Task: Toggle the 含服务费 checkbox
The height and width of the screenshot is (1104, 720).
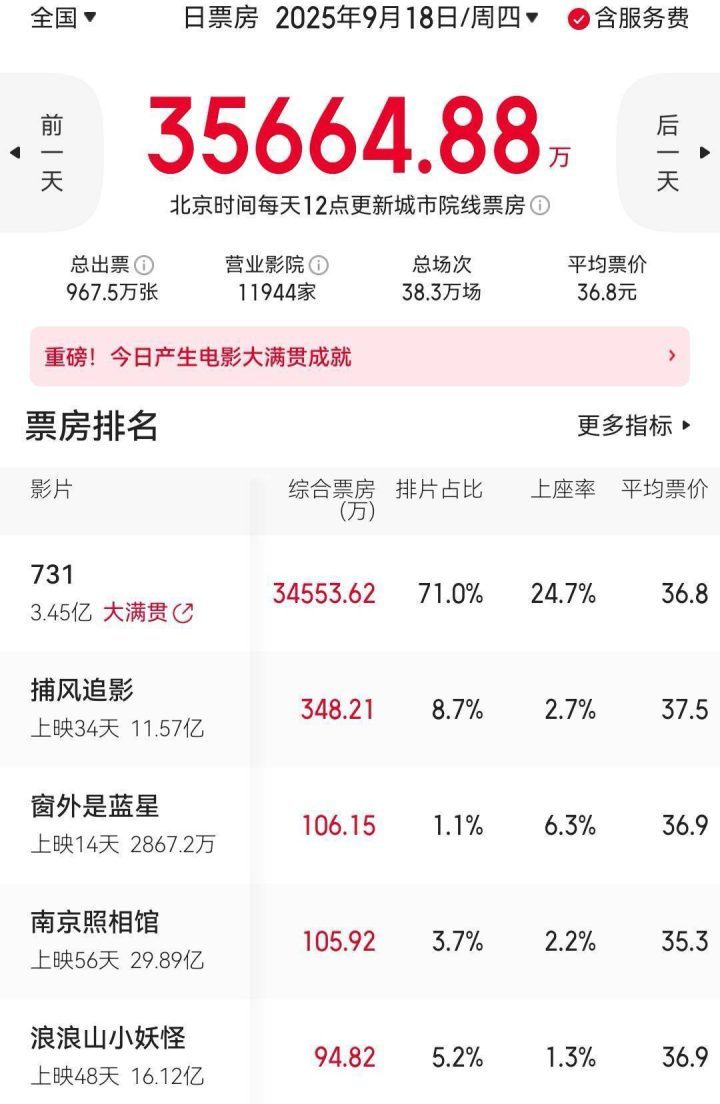Action: (578, 18)
